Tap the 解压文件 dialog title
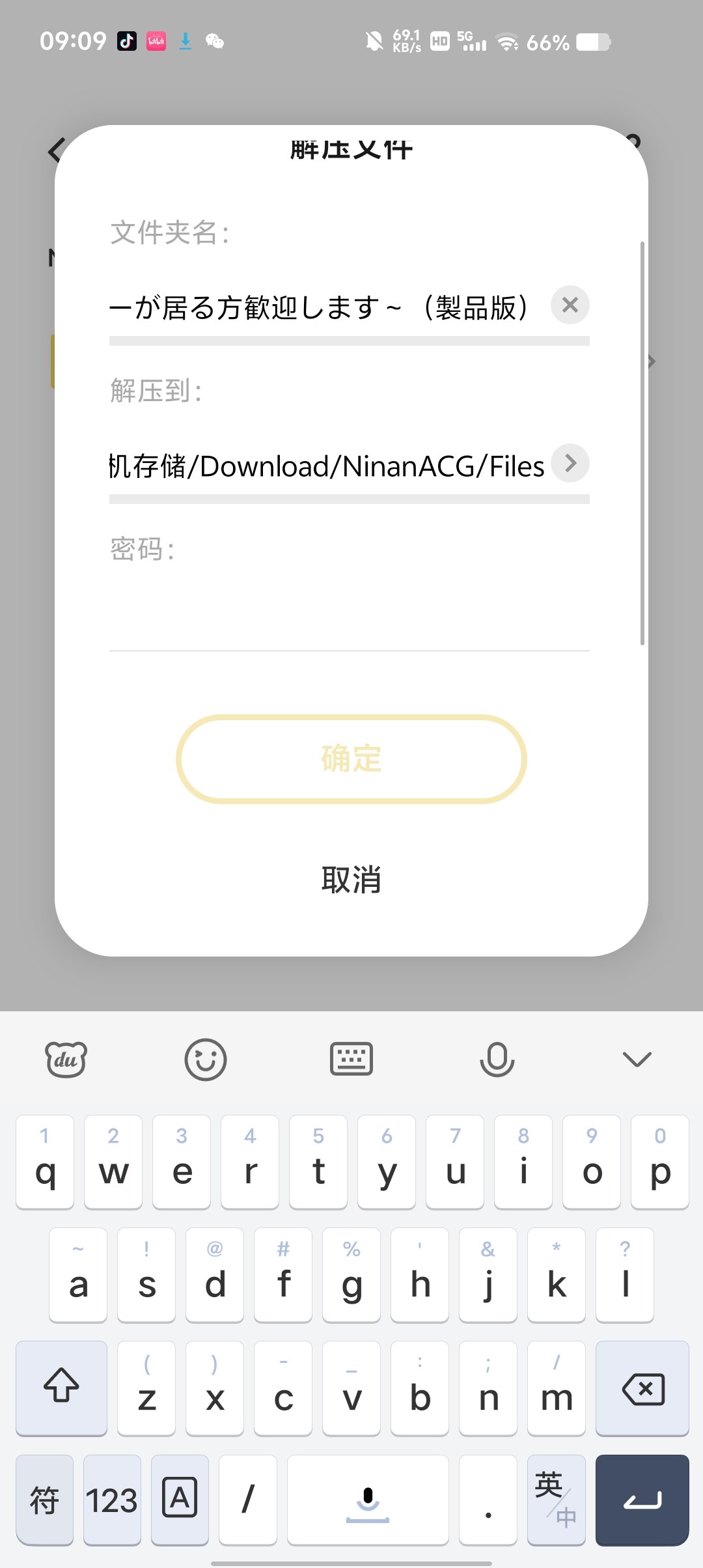Screen dimensions: 703x1568 point(351,148)
